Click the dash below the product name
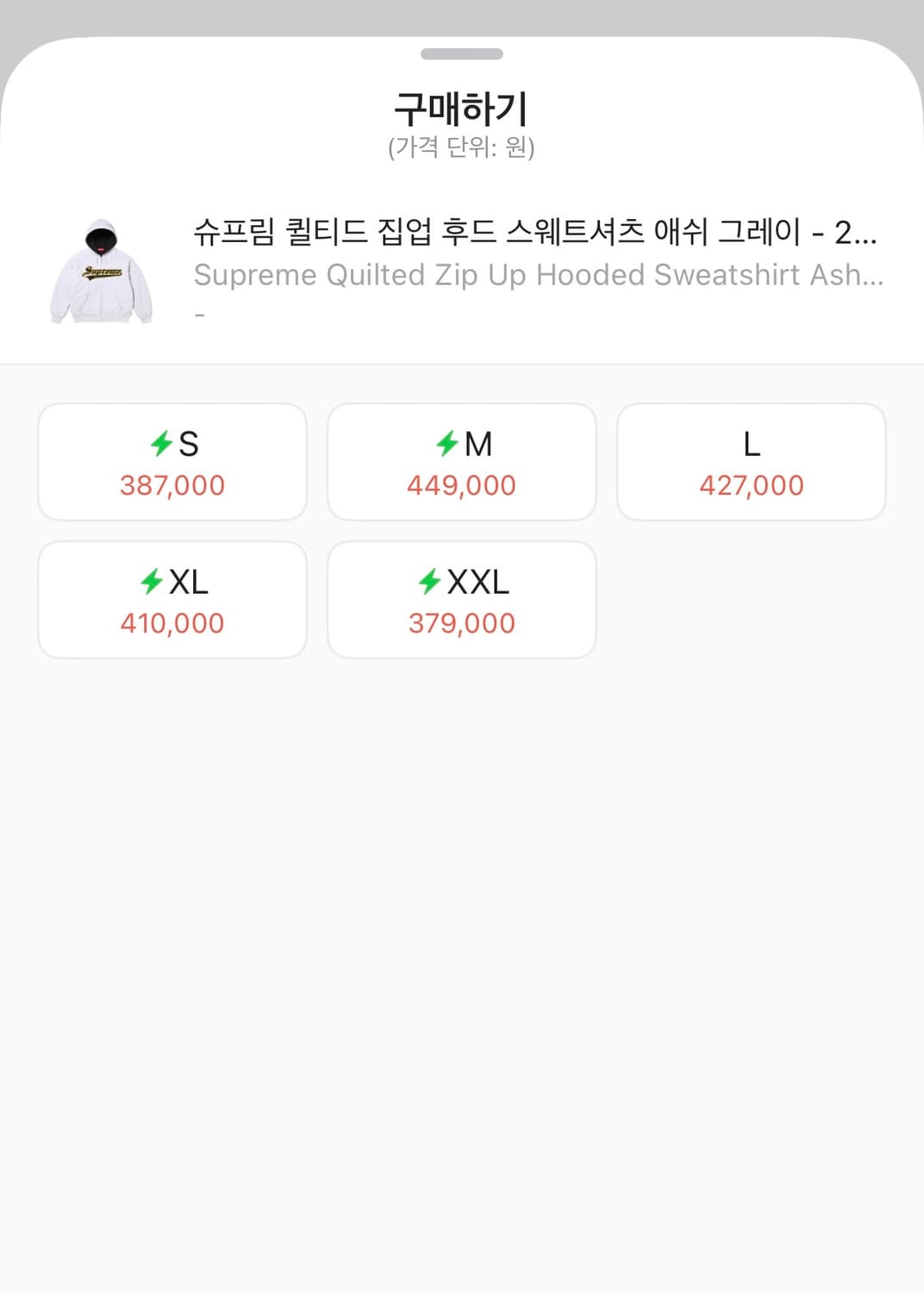The width and height of the screenshot is (924, 1293). pyautogui.click(x=200, y=314)
